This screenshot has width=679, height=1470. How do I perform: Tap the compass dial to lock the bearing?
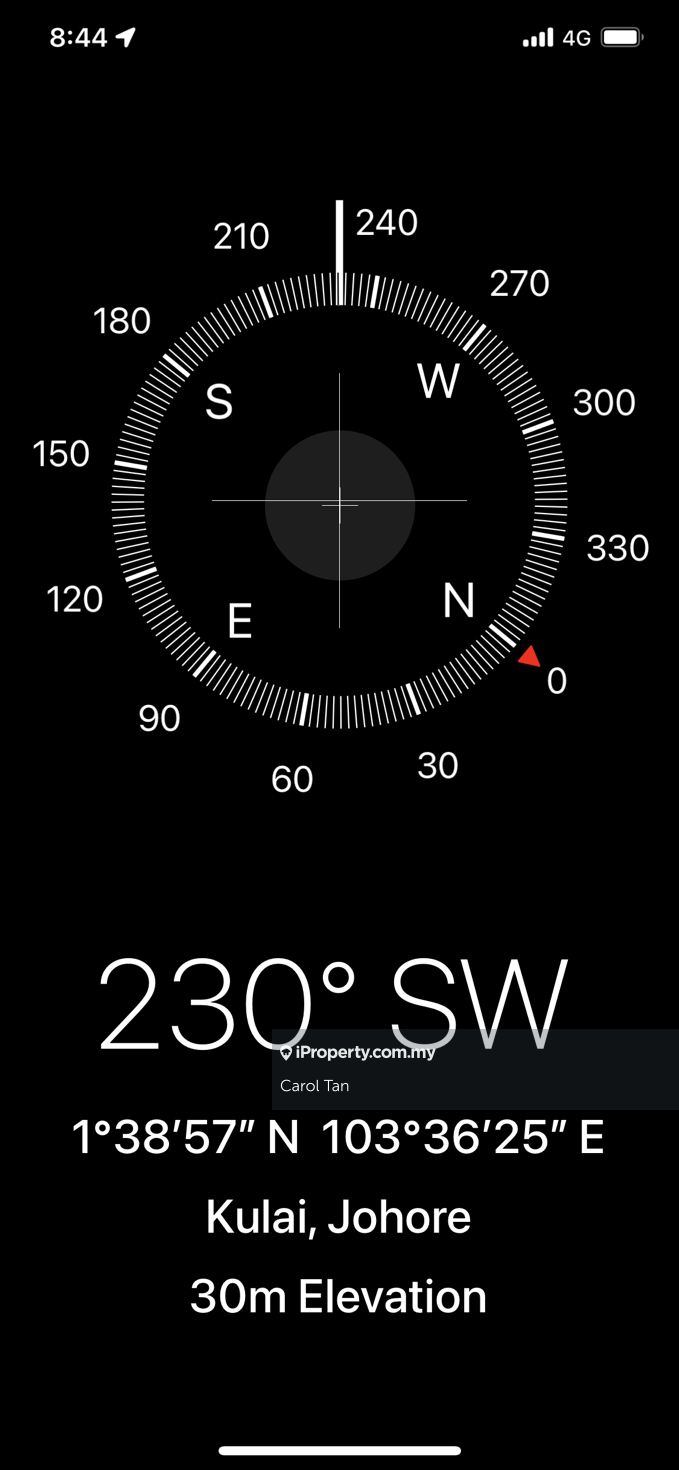(339, 503)
